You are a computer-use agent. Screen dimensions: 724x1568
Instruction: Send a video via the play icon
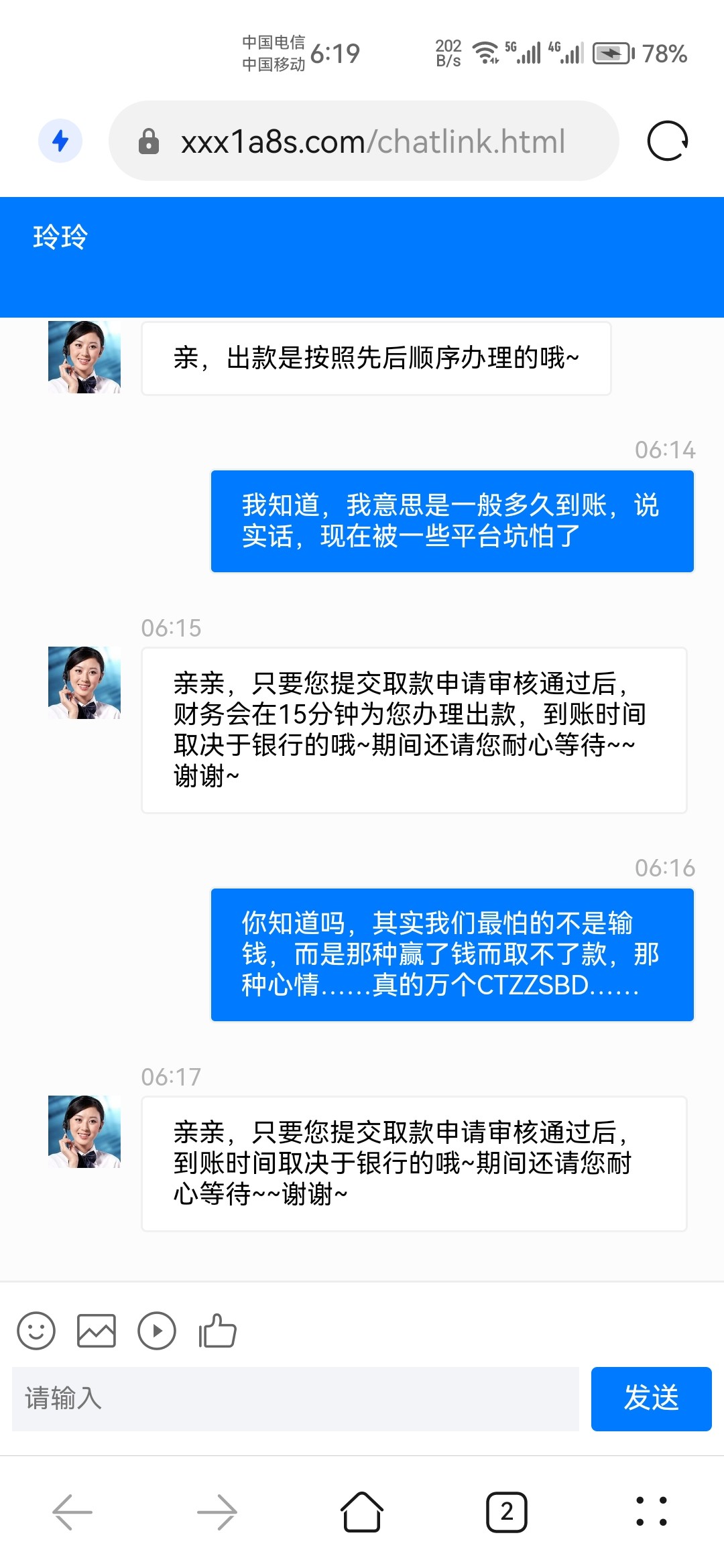(157, 1330)
